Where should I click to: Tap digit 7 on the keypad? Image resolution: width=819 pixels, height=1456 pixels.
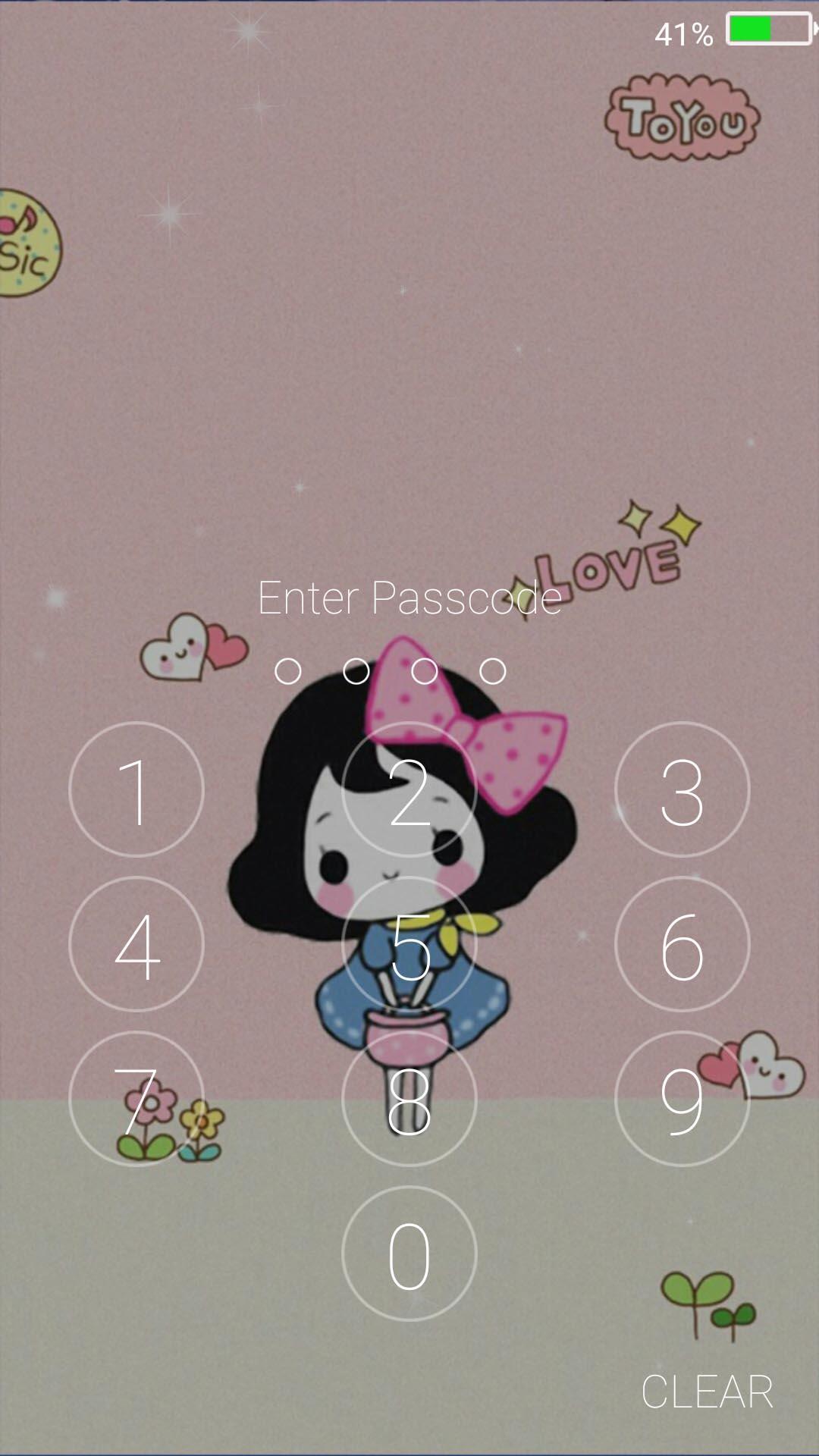pos(136,1096)
